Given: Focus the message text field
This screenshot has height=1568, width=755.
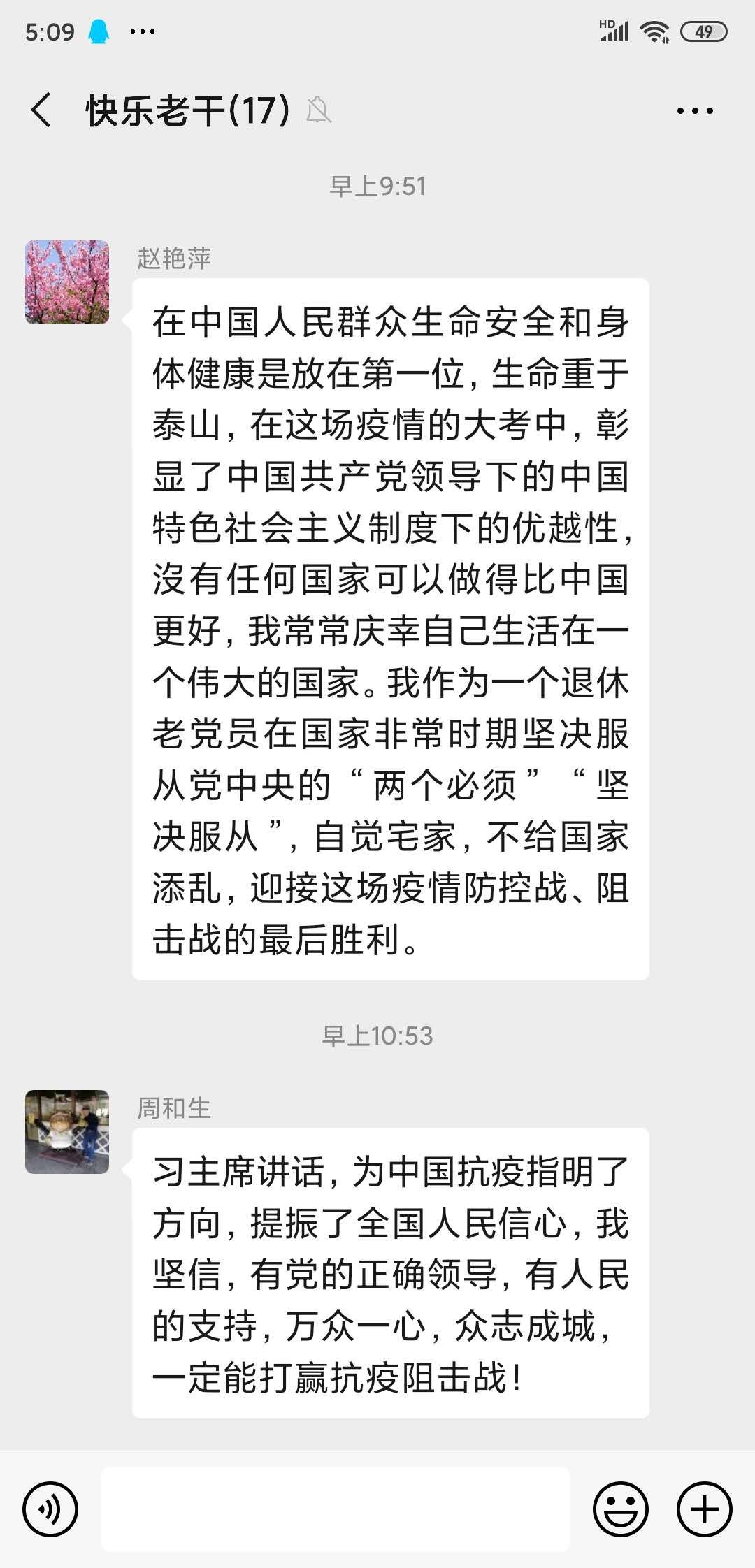Looking at the screenshot, I should [x=336, y=1509].
